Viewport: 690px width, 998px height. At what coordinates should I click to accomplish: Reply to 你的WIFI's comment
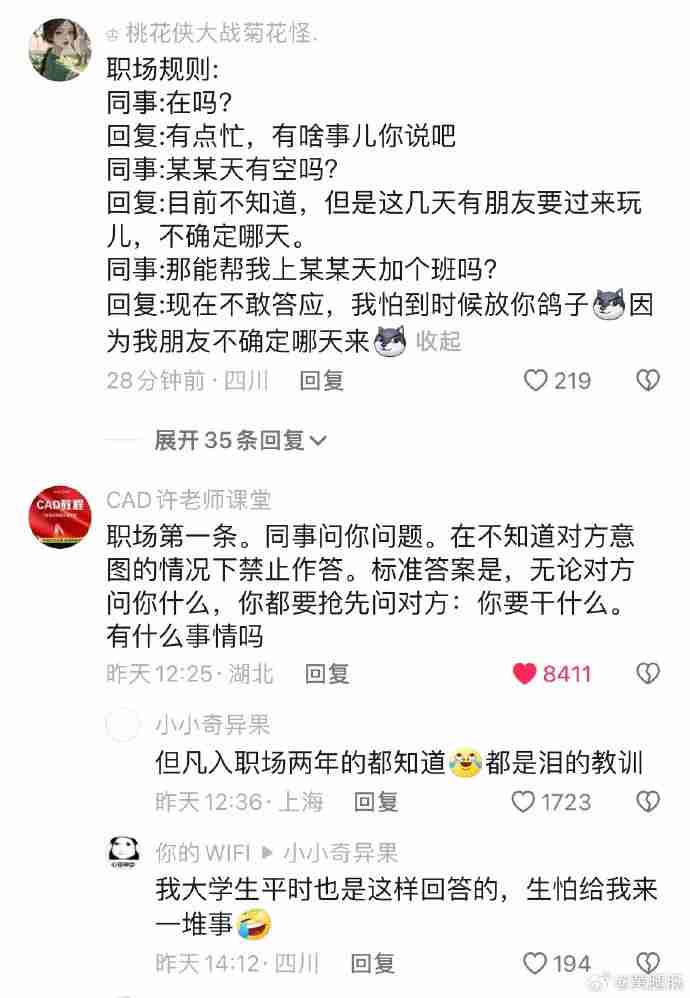coord(373,963)
